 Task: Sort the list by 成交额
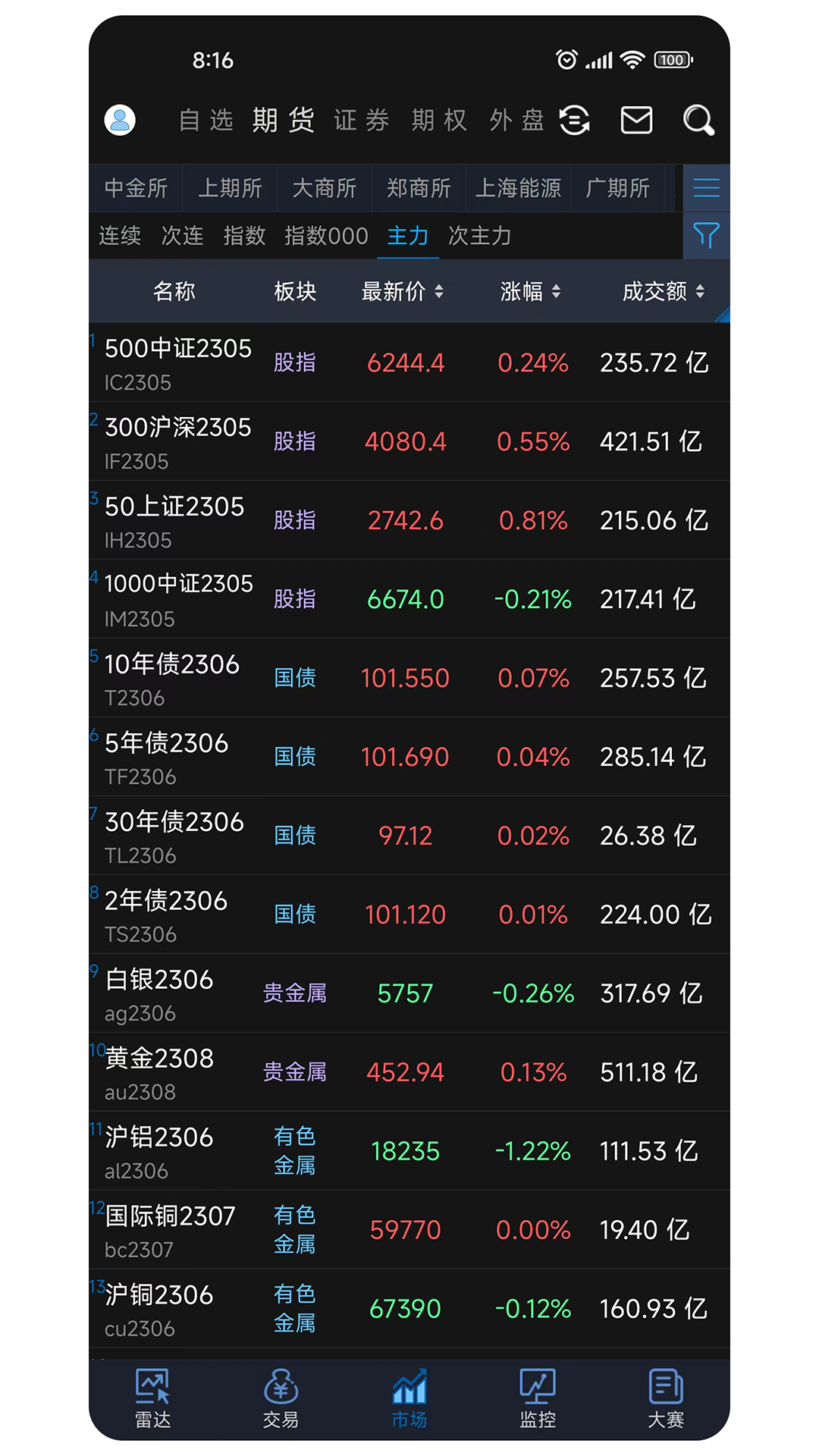(x=663, y=291)
